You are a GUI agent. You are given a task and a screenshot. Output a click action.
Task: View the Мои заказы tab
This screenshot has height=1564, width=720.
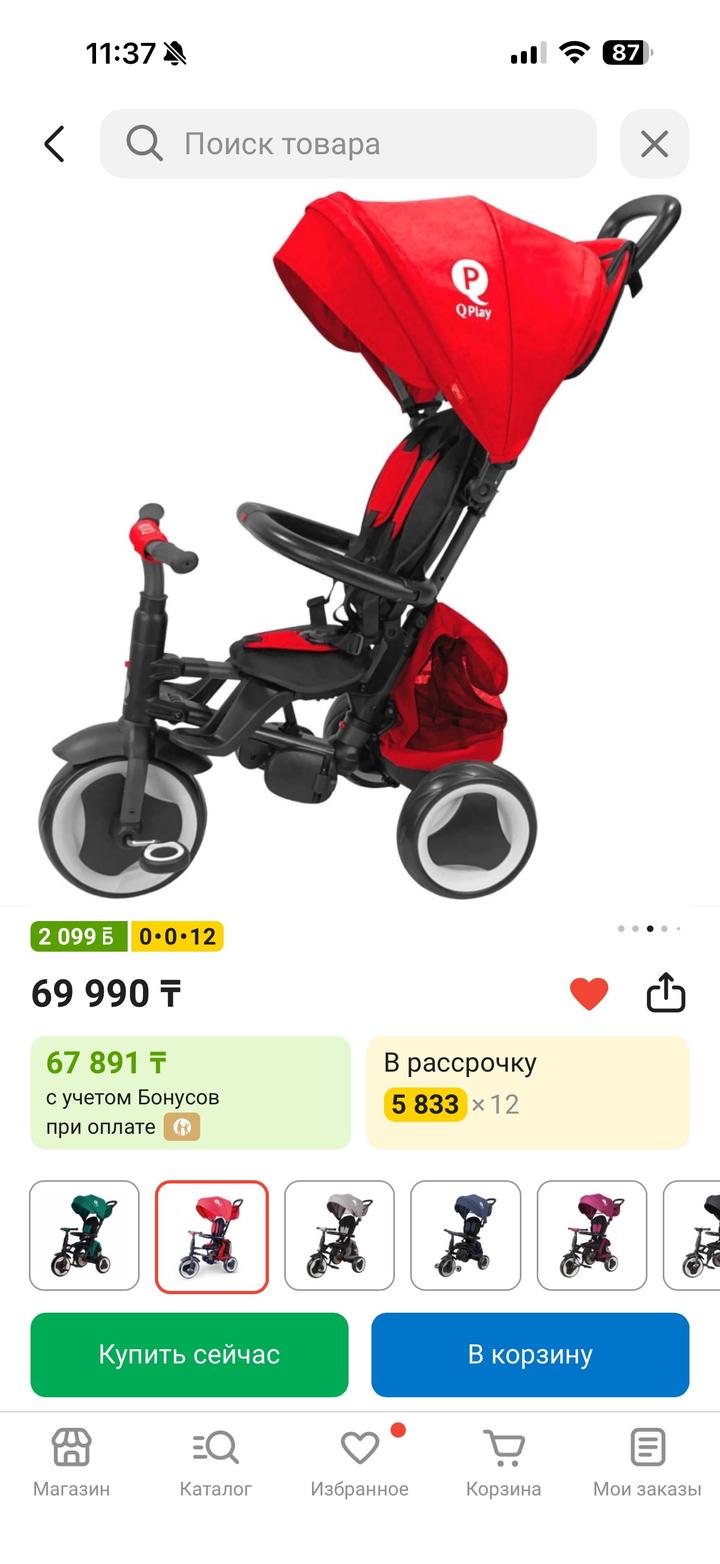647,1462
